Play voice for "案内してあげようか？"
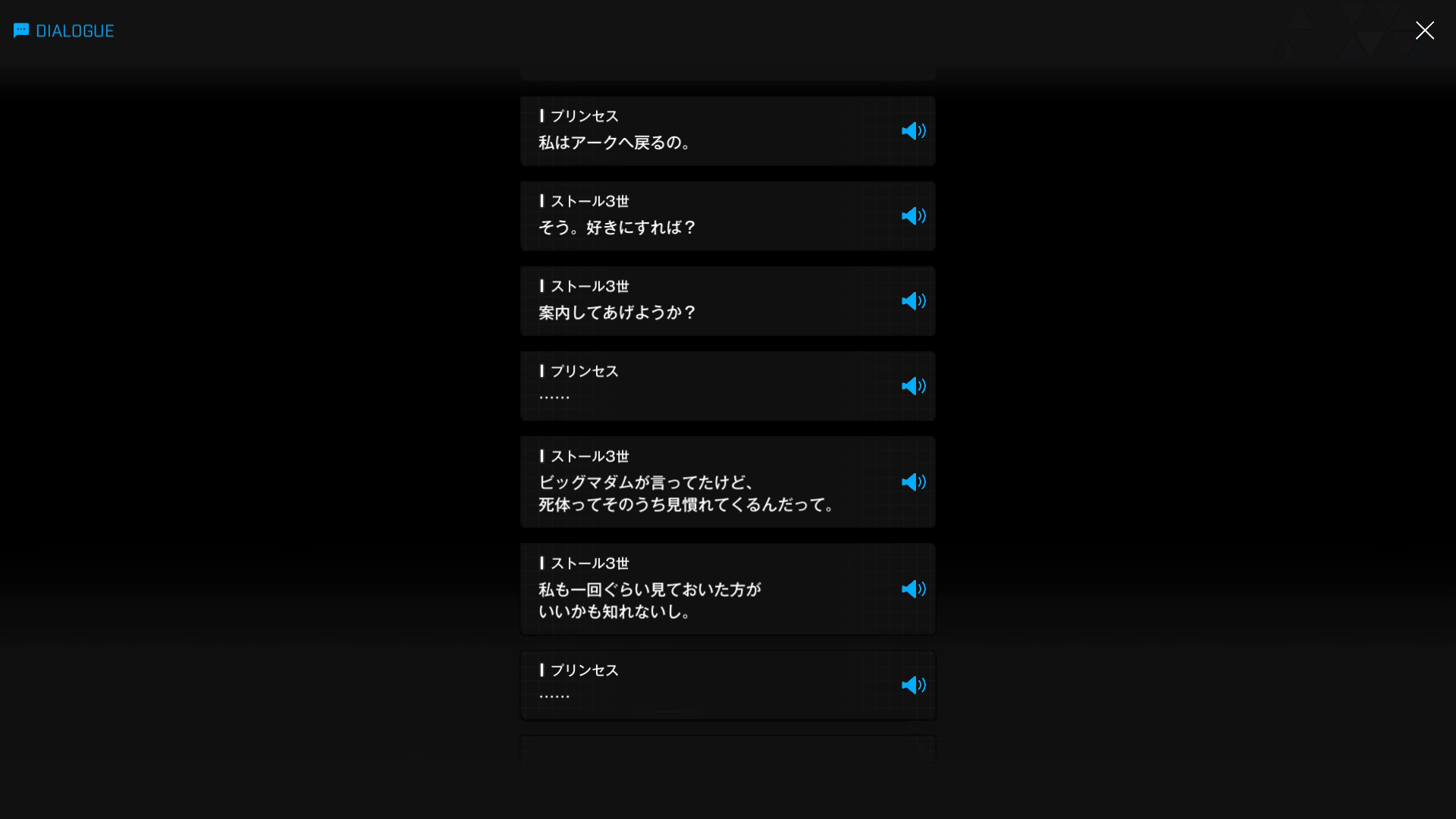Screen dimensions: 1456x819 click(913, 301)
